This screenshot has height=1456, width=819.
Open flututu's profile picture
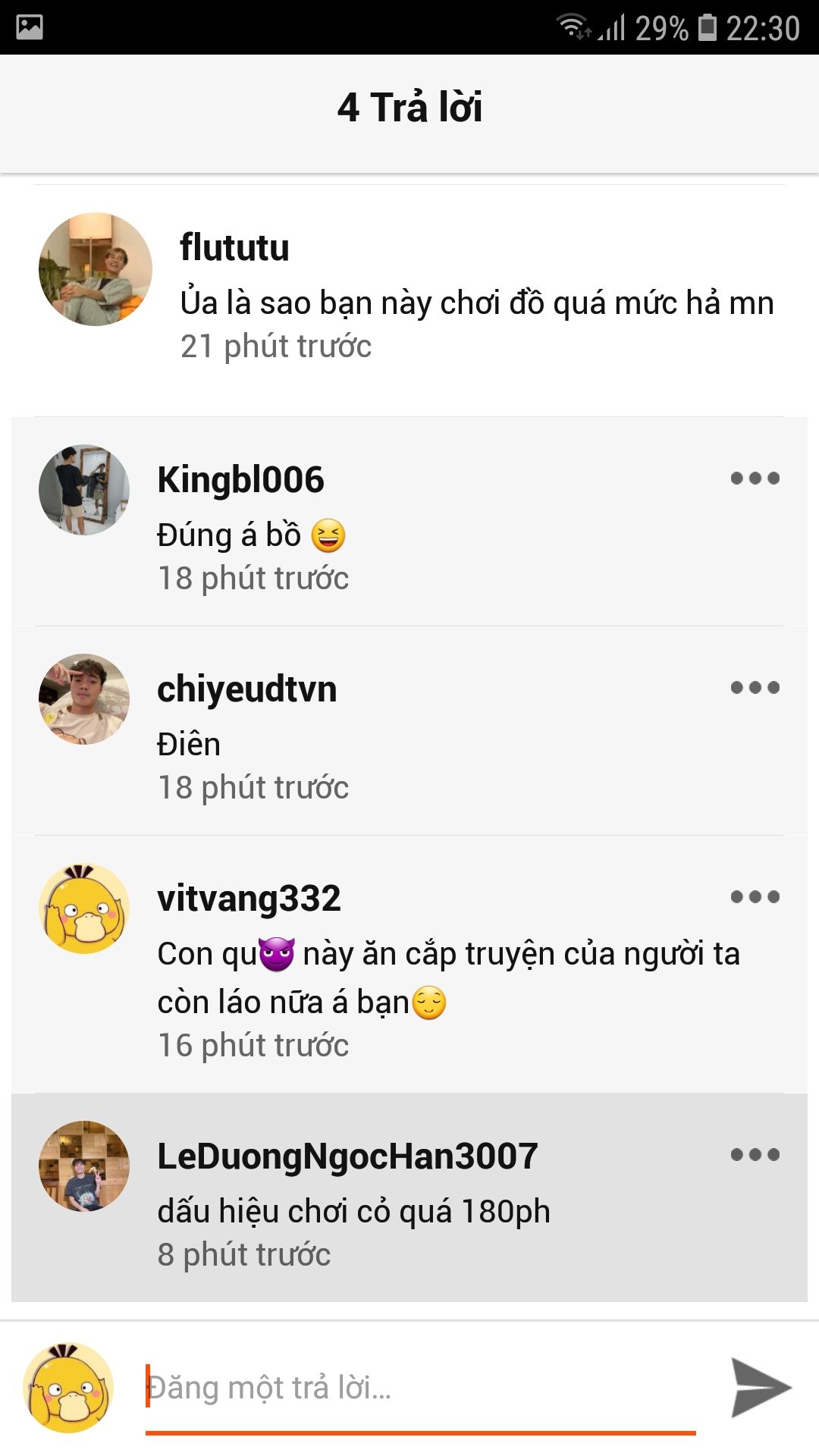96,269
